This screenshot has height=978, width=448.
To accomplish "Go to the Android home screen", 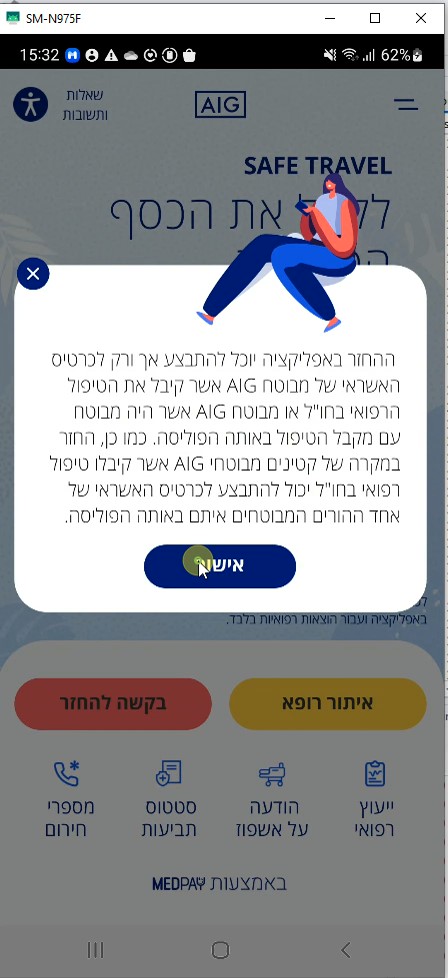I will click(x=220, y=950).
